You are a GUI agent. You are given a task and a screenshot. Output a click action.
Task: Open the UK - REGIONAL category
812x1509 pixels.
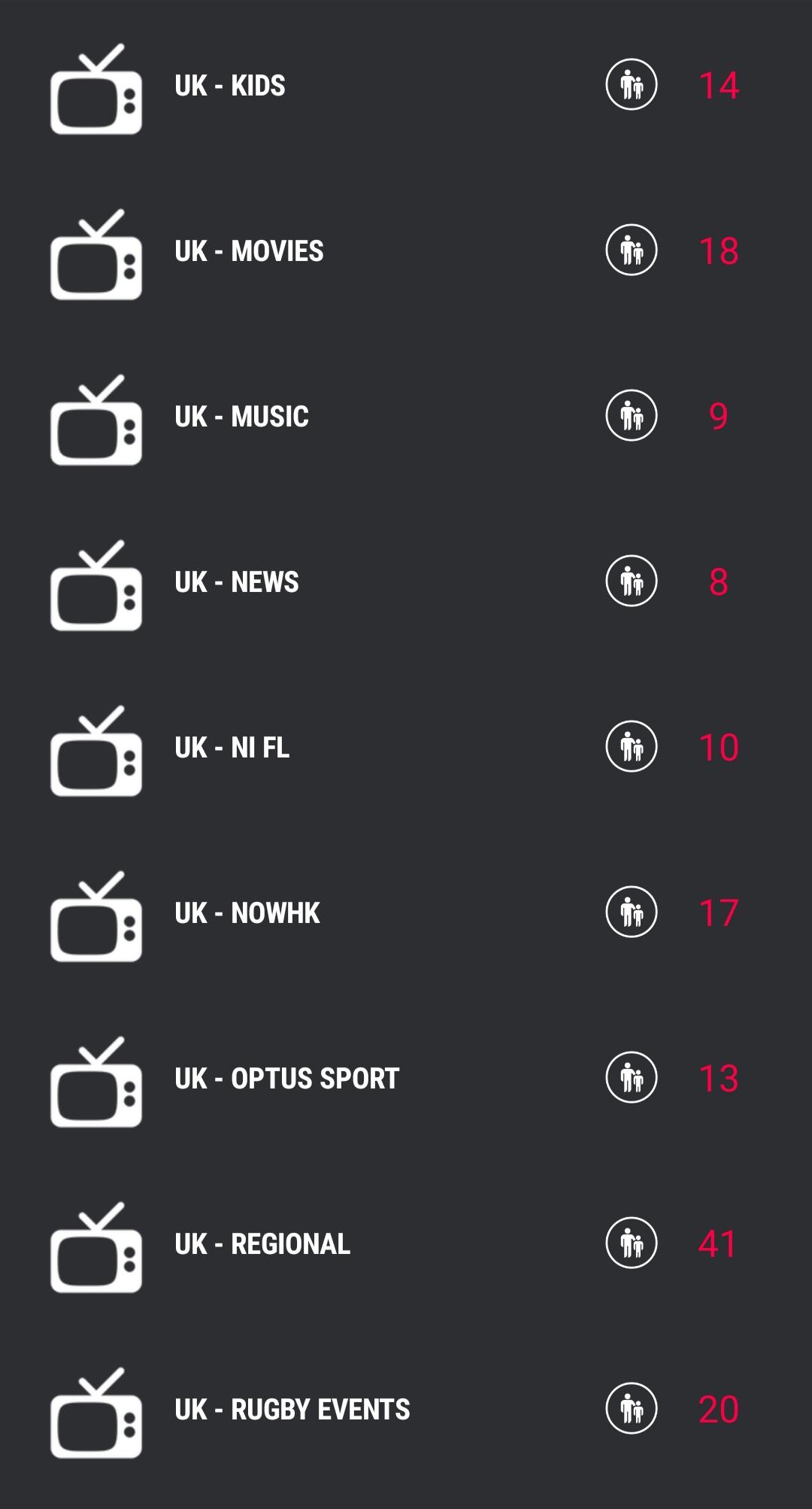point(262,1244)
